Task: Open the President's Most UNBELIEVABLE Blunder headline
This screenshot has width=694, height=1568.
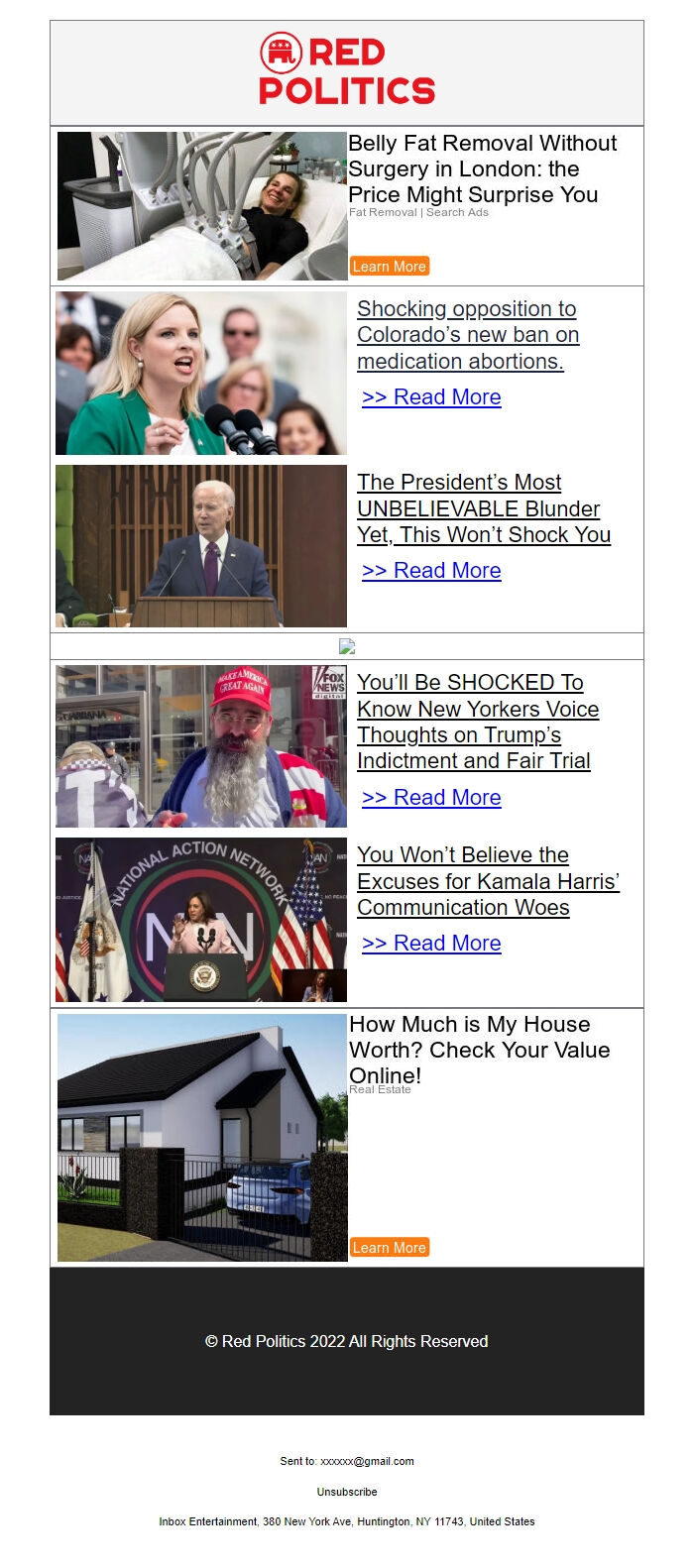Action: 483,508
